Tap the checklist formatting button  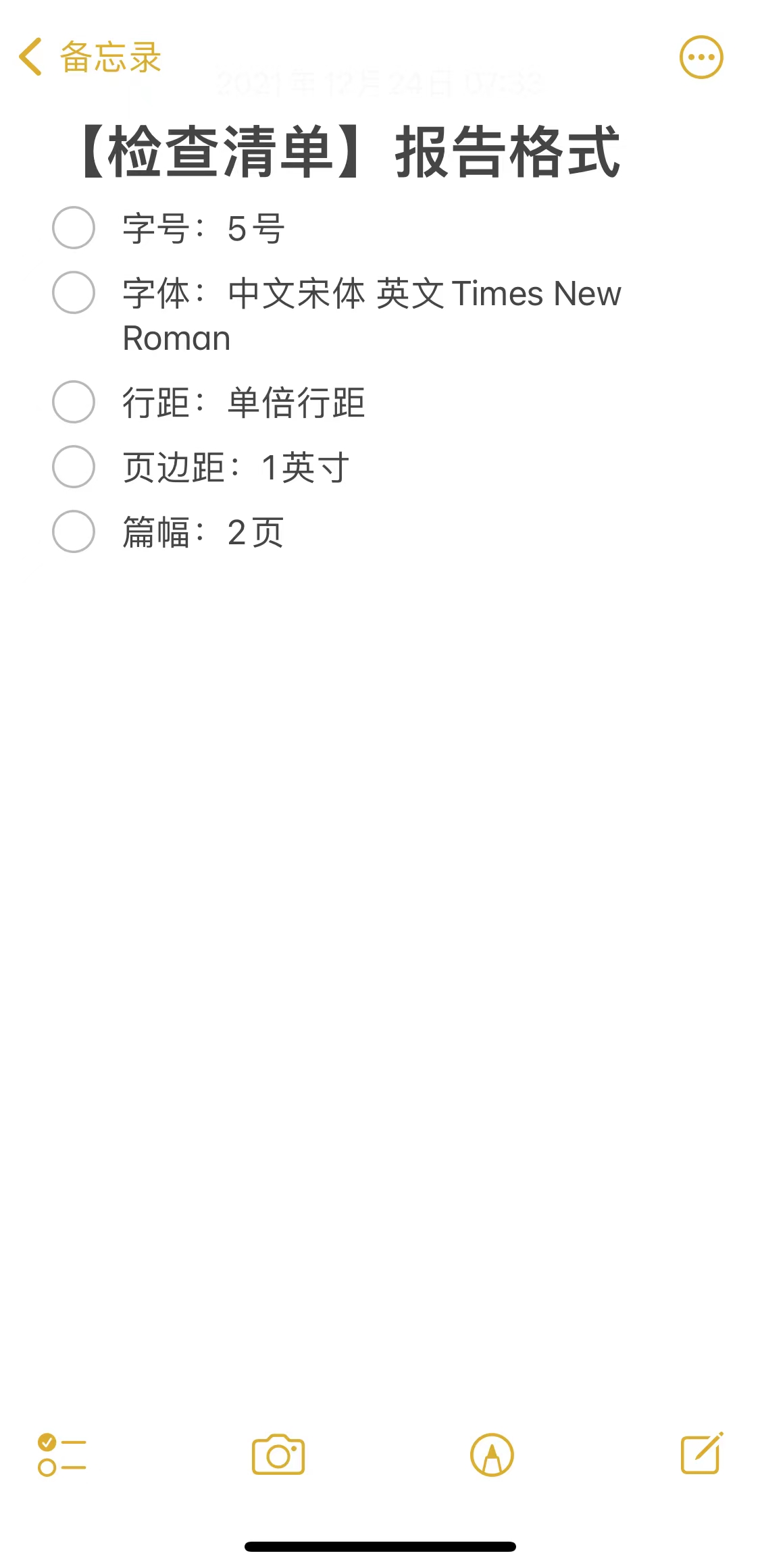(x=62, y=1455)
